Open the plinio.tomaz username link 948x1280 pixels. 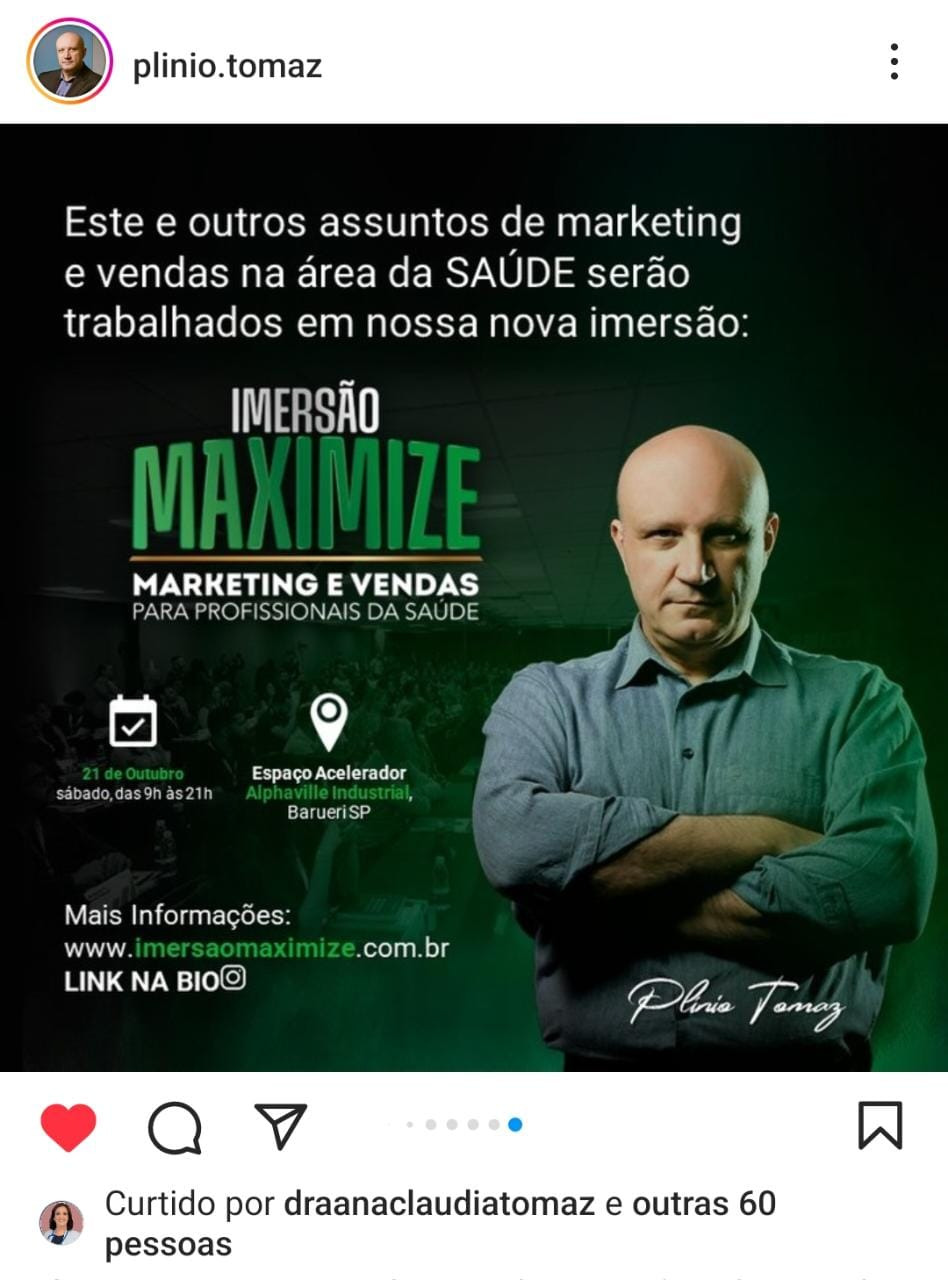coord(227,66)
